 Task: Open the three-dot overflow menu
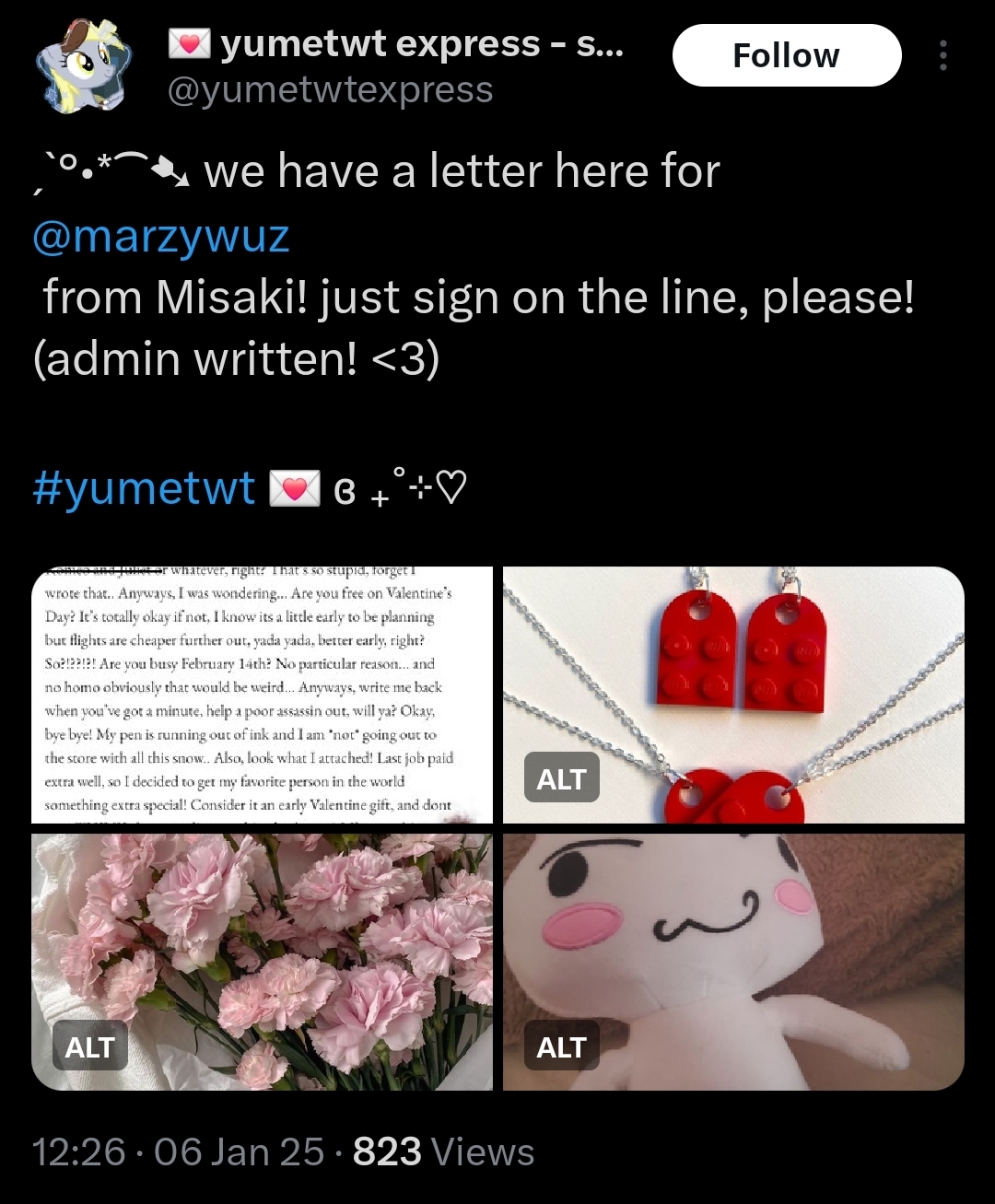(x=942, y=55)
